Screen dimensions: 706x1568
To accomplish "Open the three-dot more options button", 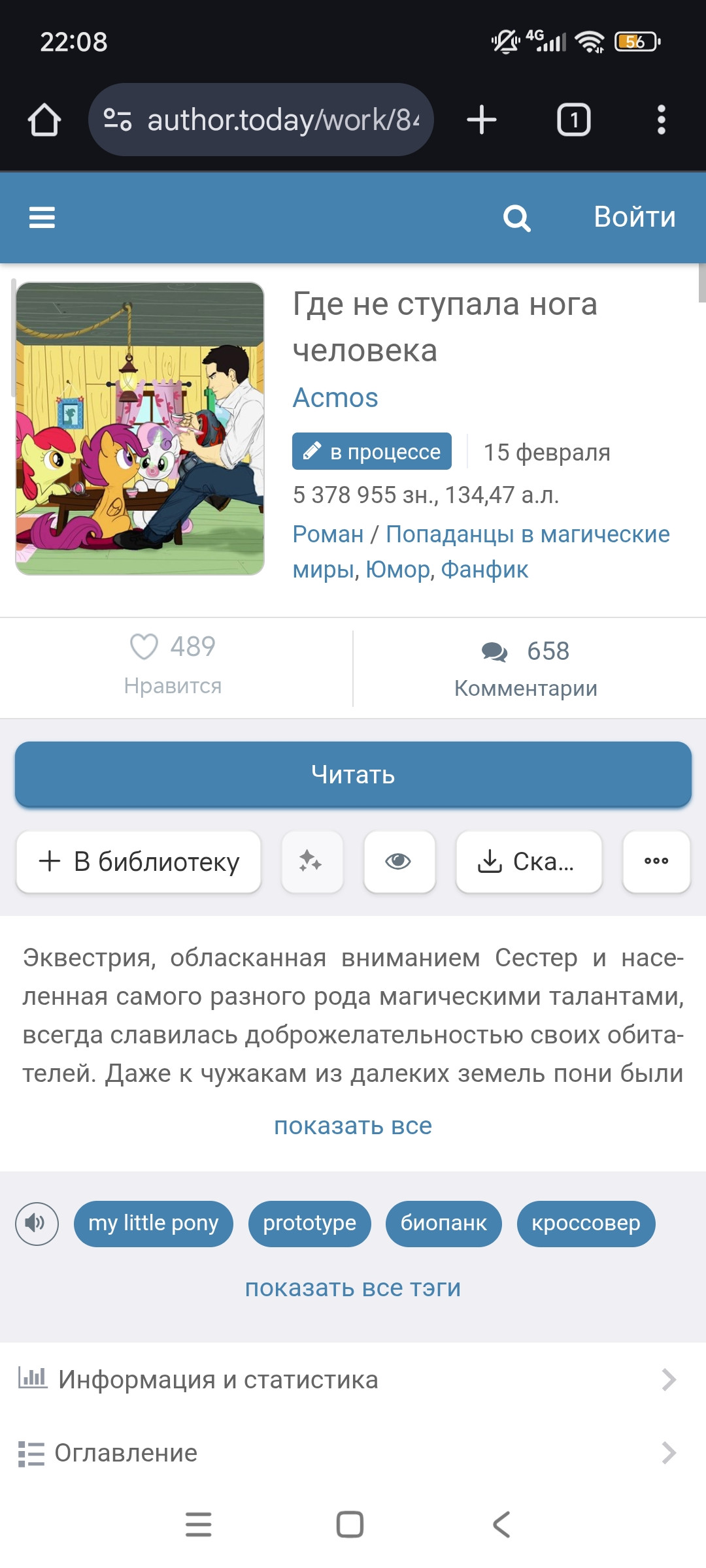I will (x=656, y=862).
